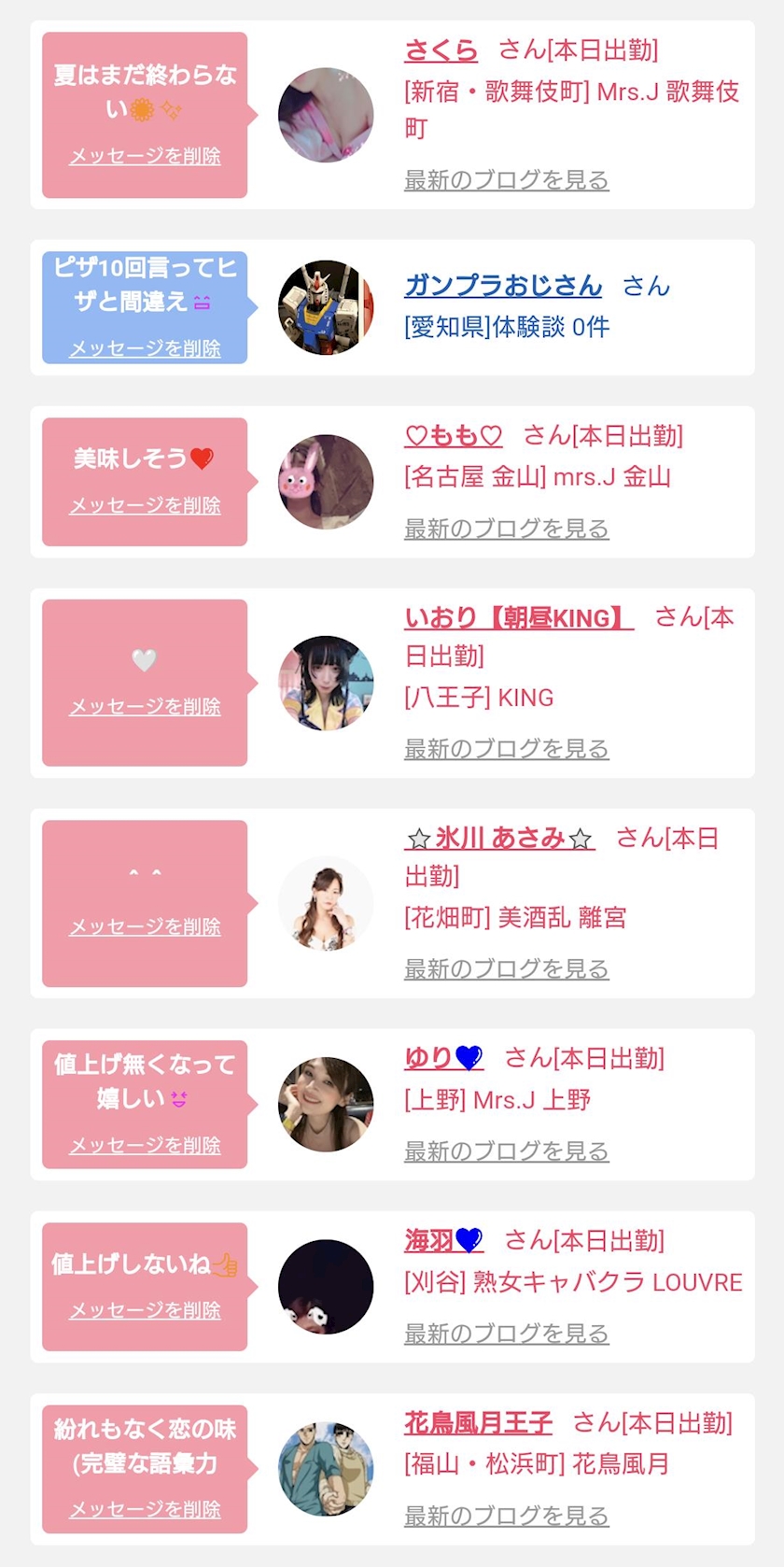Delete the 夏はまだ終わらない message
This screenshot has width=784, height=1567.
(x=145, y=156)
